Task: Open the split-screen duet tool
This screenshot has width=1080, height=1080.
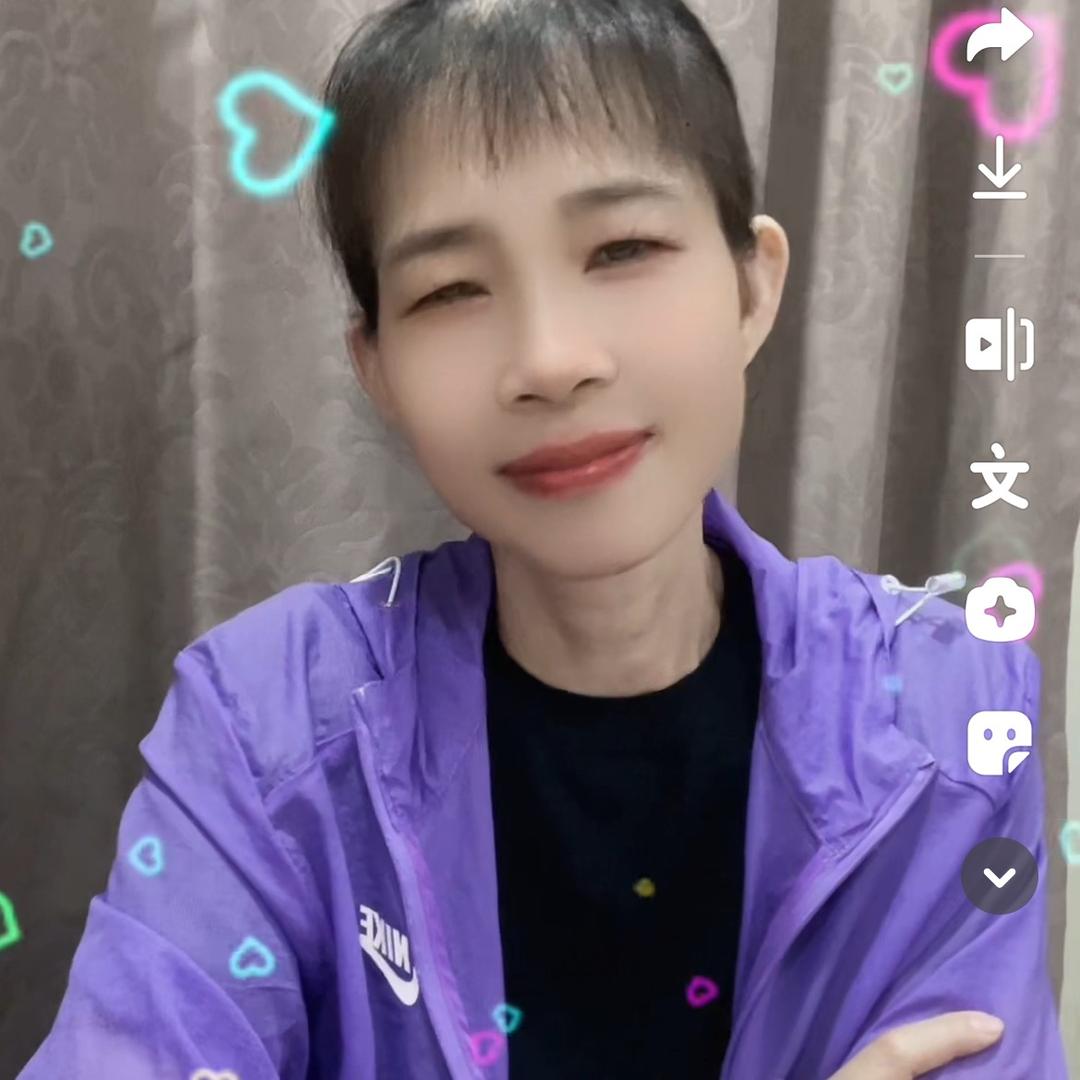Action: (x=999, y=343)
